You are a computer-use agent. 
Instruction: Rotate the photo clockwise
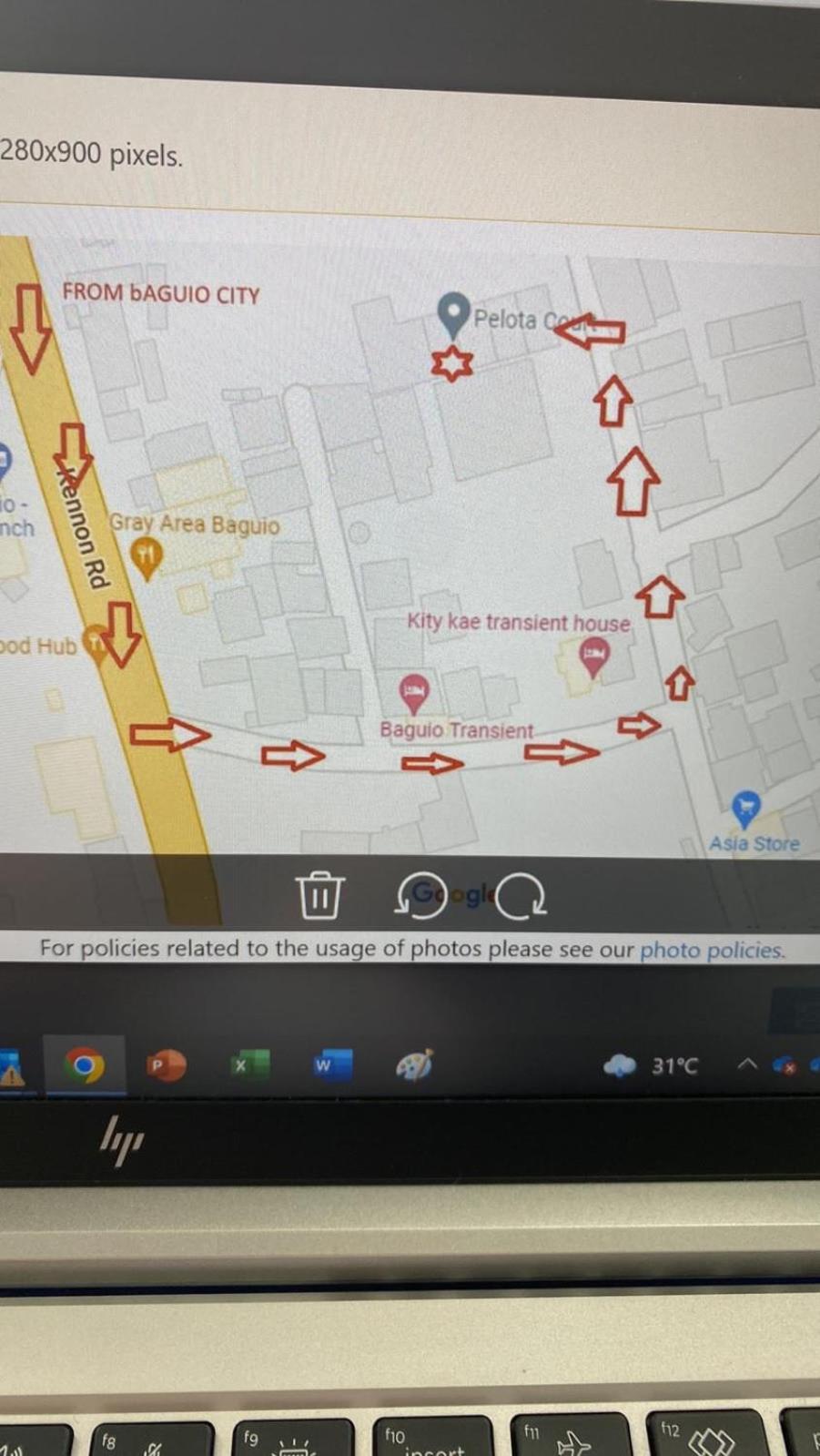(x=521, y=896)
